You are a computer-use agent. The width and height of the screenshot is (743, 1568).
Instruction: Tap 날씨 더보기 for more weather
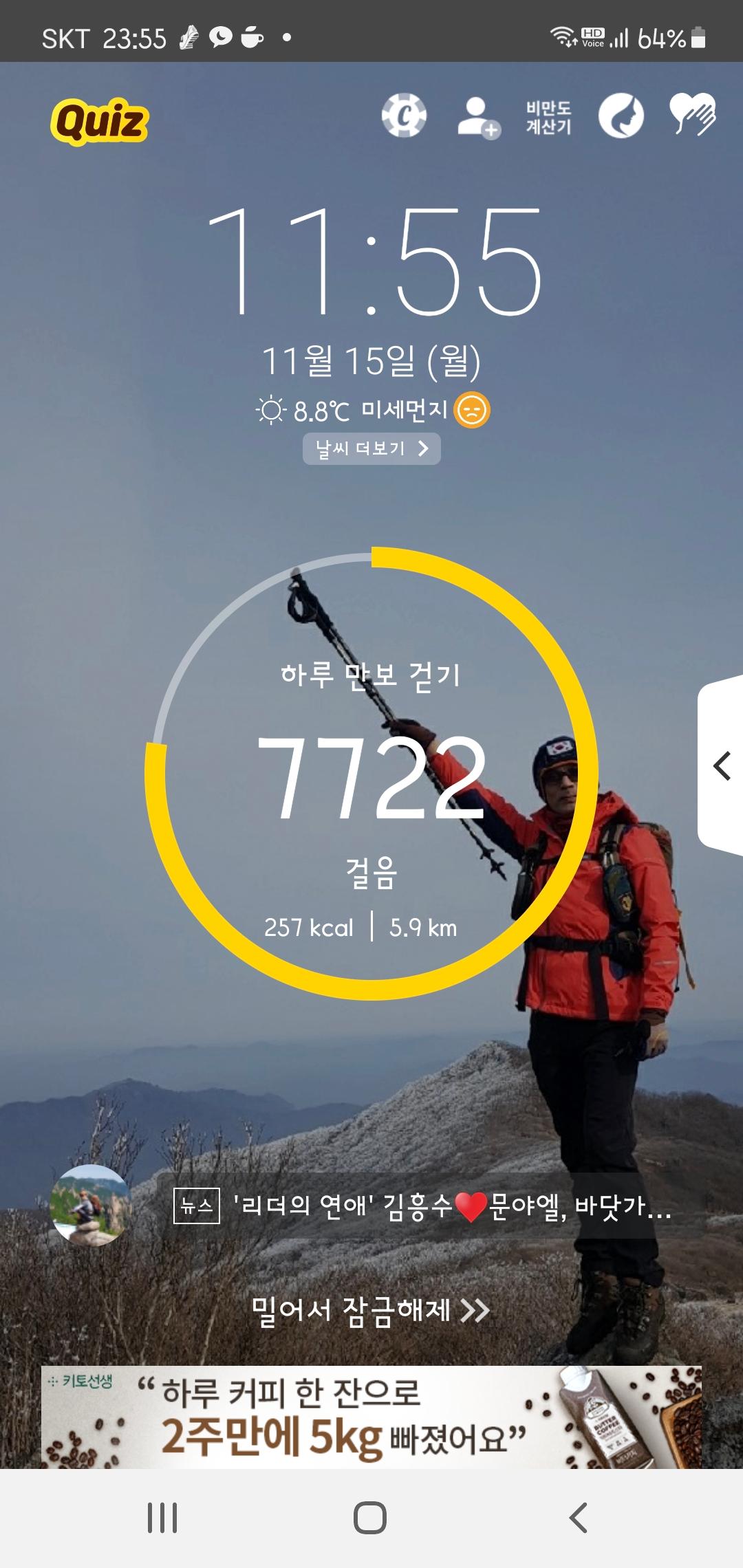371,449
